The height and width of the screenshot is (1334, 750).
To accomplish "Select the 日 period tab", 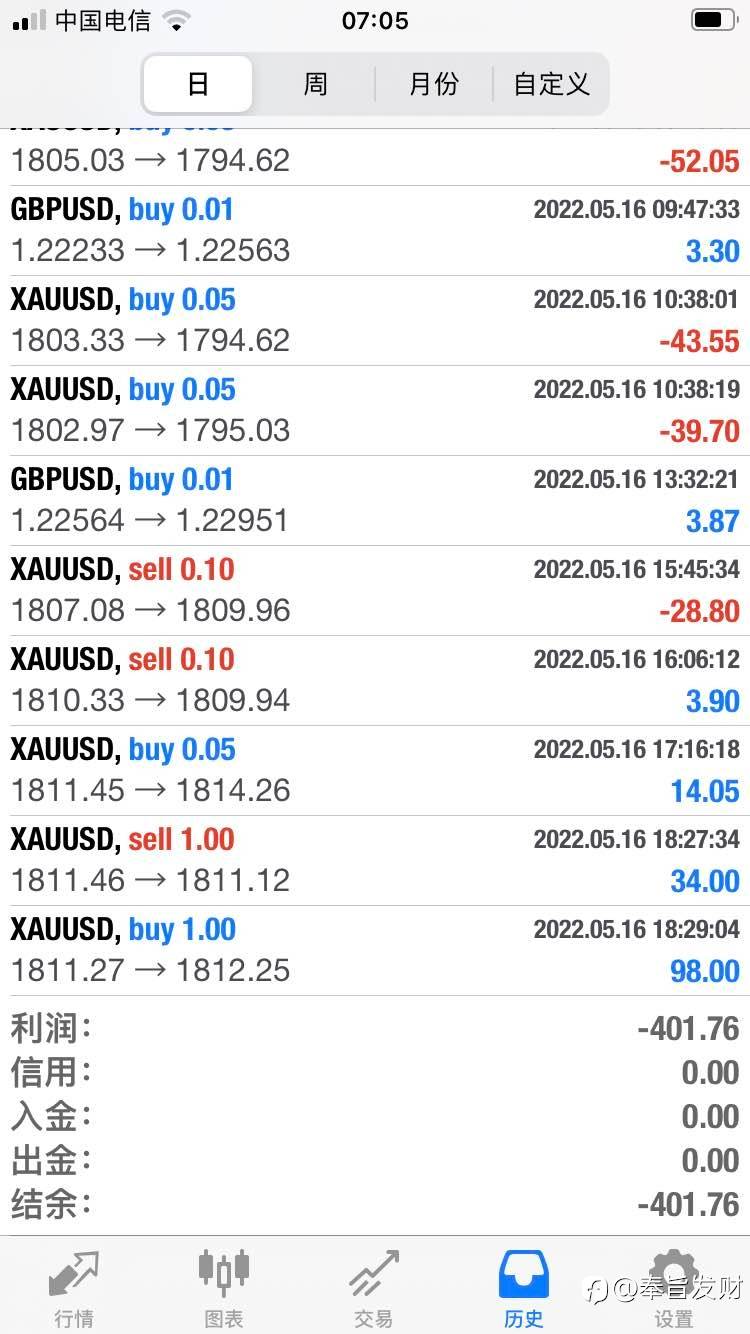I will 198,84.
